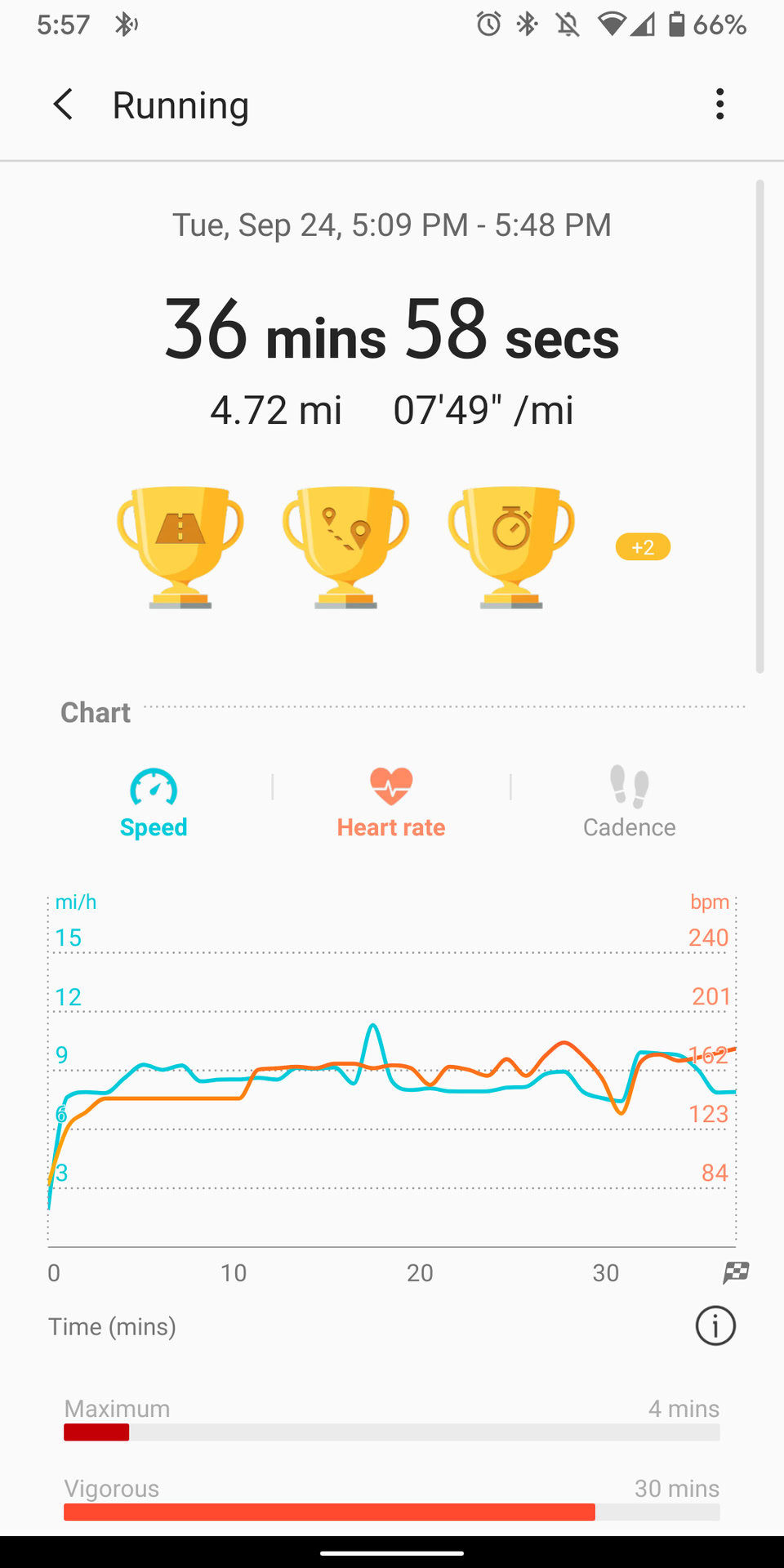Show the Cadence chart line
Viewport: 784px width, 1568px height.
pos(629,804)
